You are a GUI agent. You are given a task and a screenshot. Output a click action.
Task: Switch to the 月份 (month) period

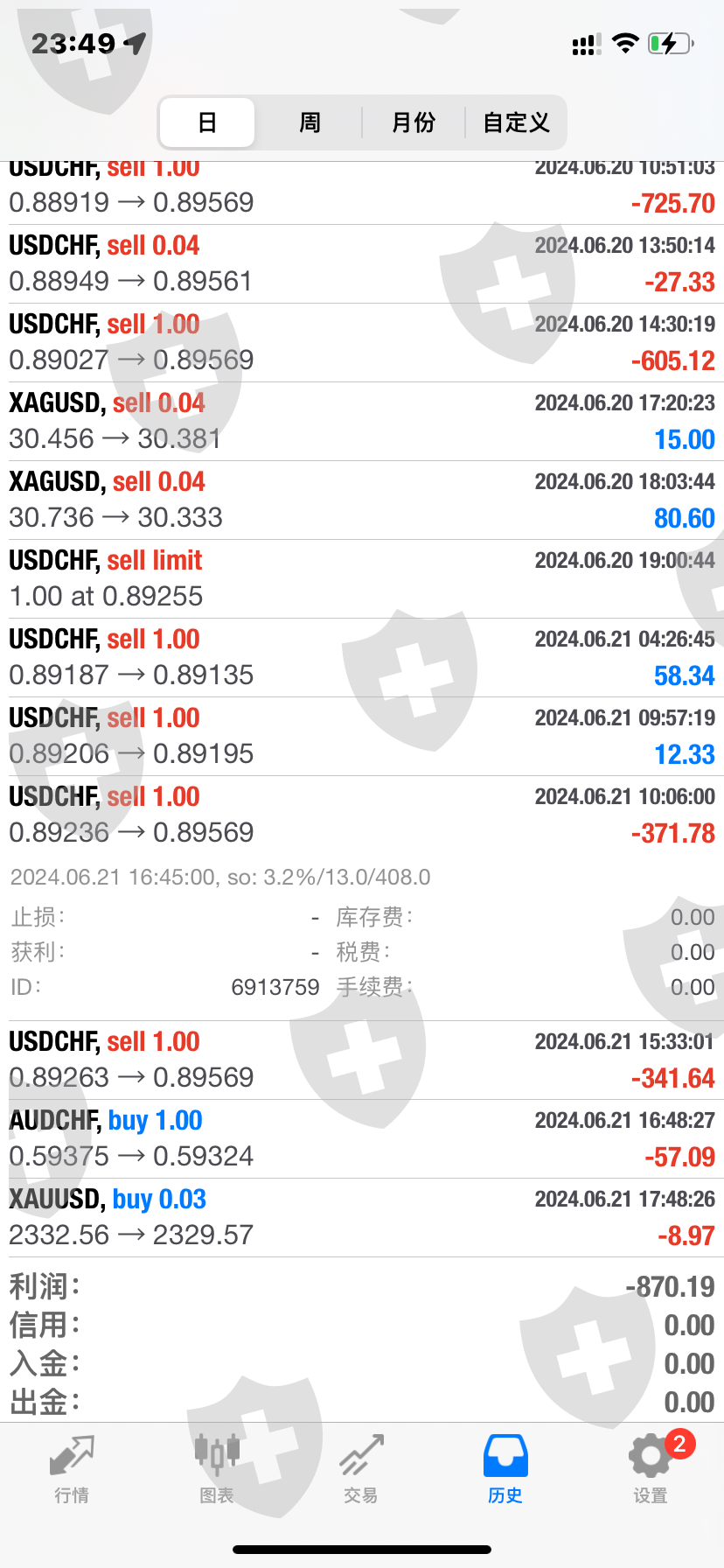(x=413, y=122)
